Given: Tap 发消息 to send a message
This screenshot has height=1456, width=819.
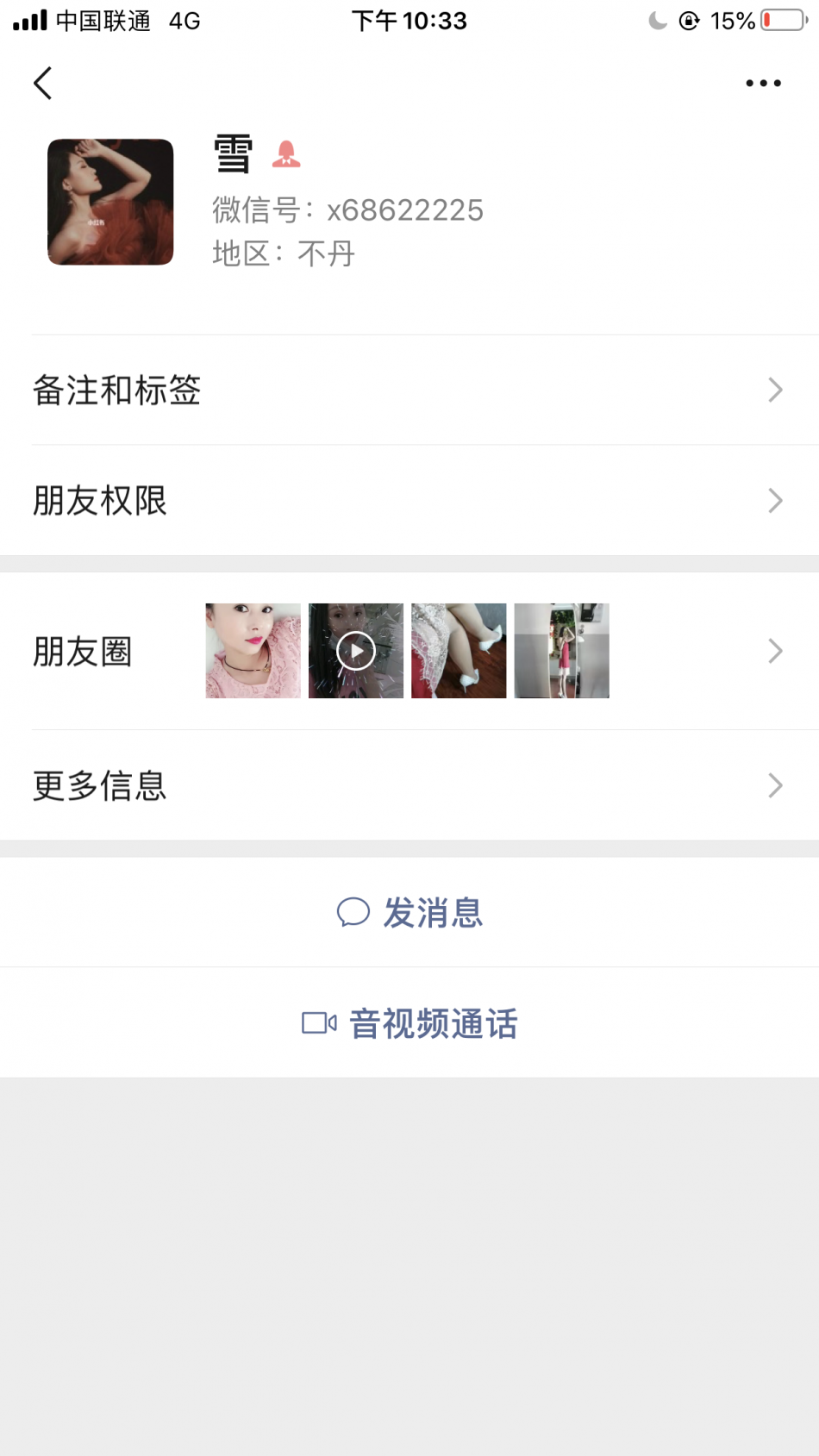Looking at the screenshot, I should 410,912.
